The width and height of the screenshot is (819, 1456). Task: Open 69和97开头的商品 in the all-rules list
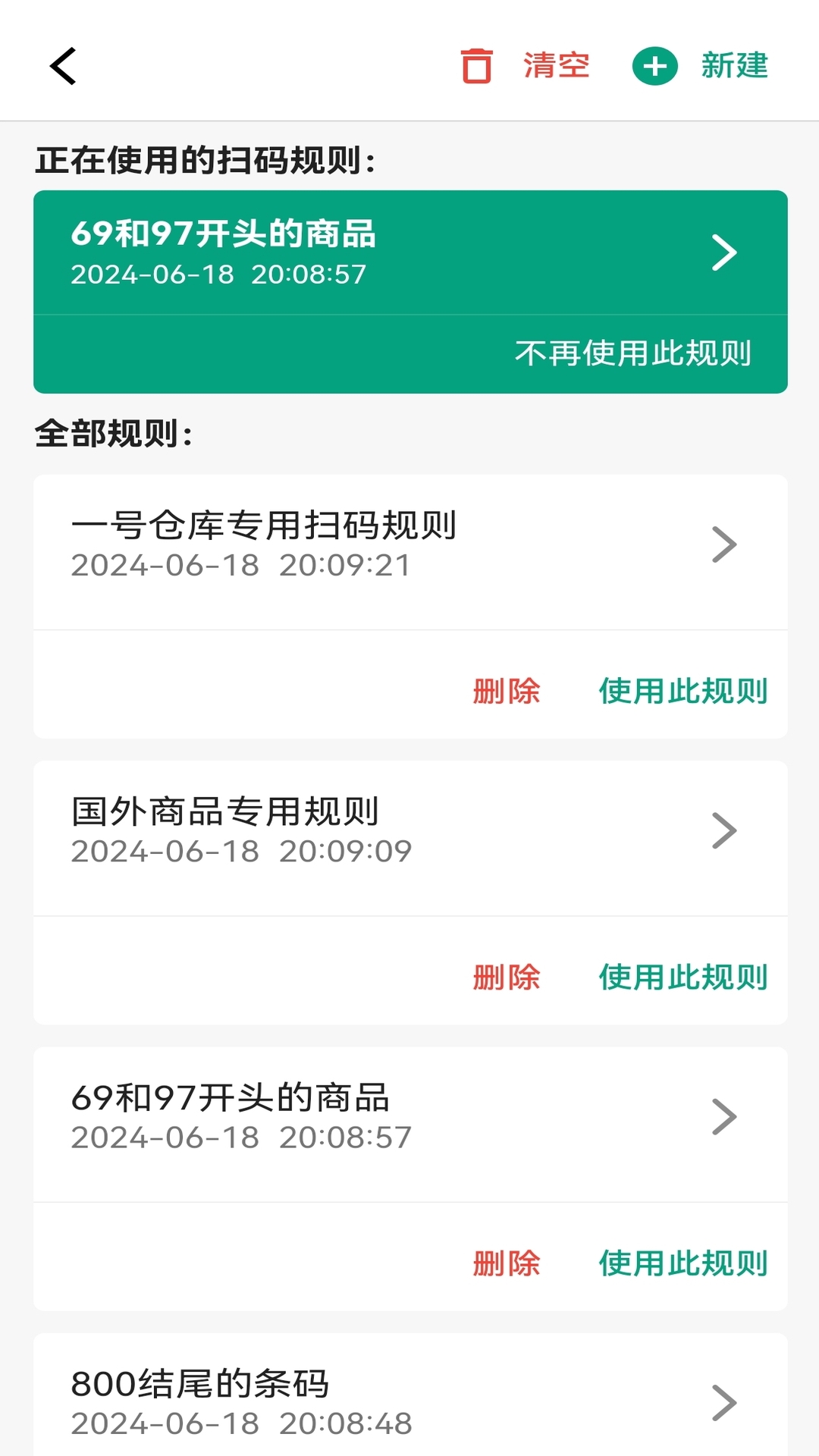point(409,1116)
